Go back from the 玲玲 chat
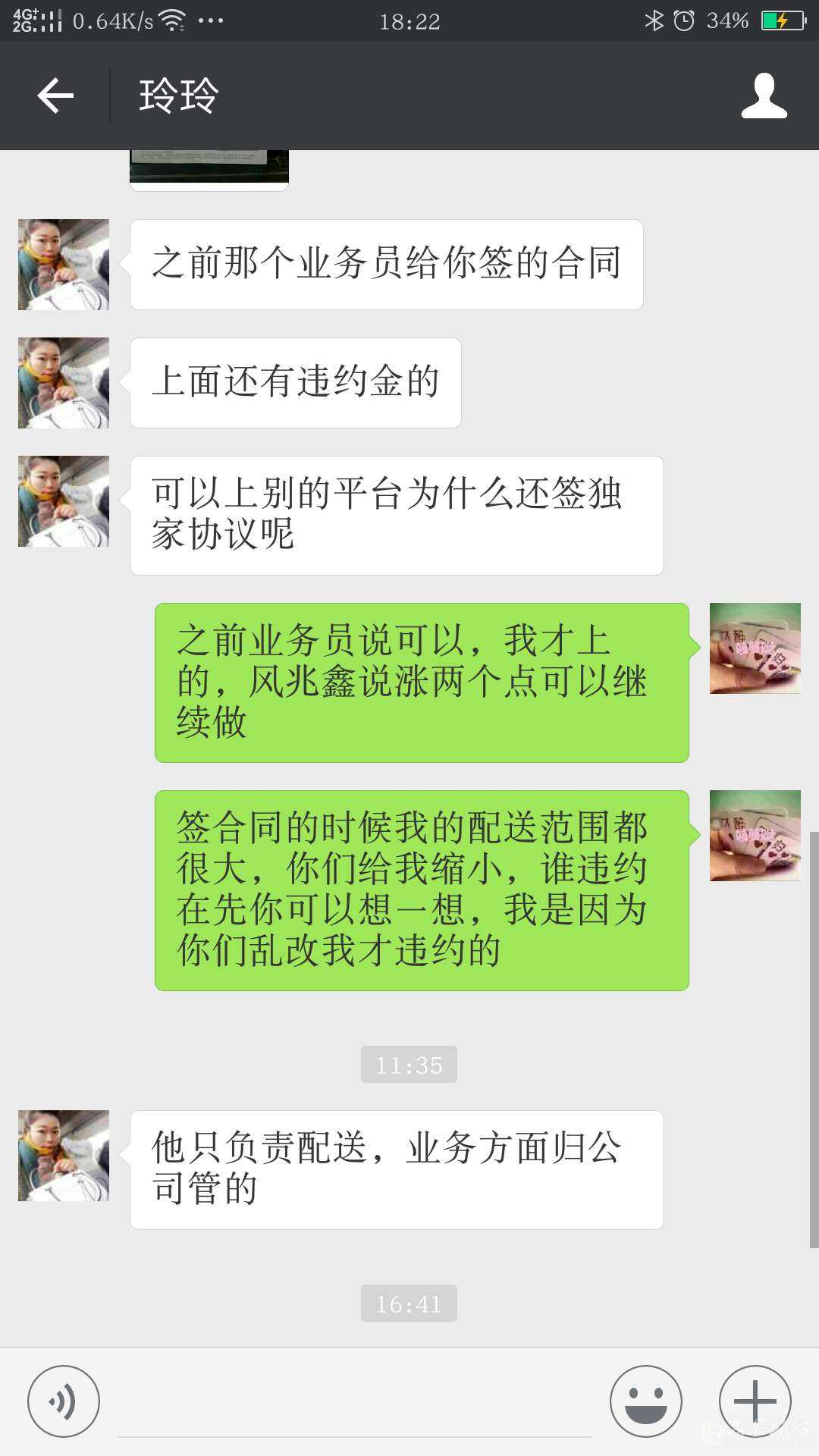 click(55, 96)
